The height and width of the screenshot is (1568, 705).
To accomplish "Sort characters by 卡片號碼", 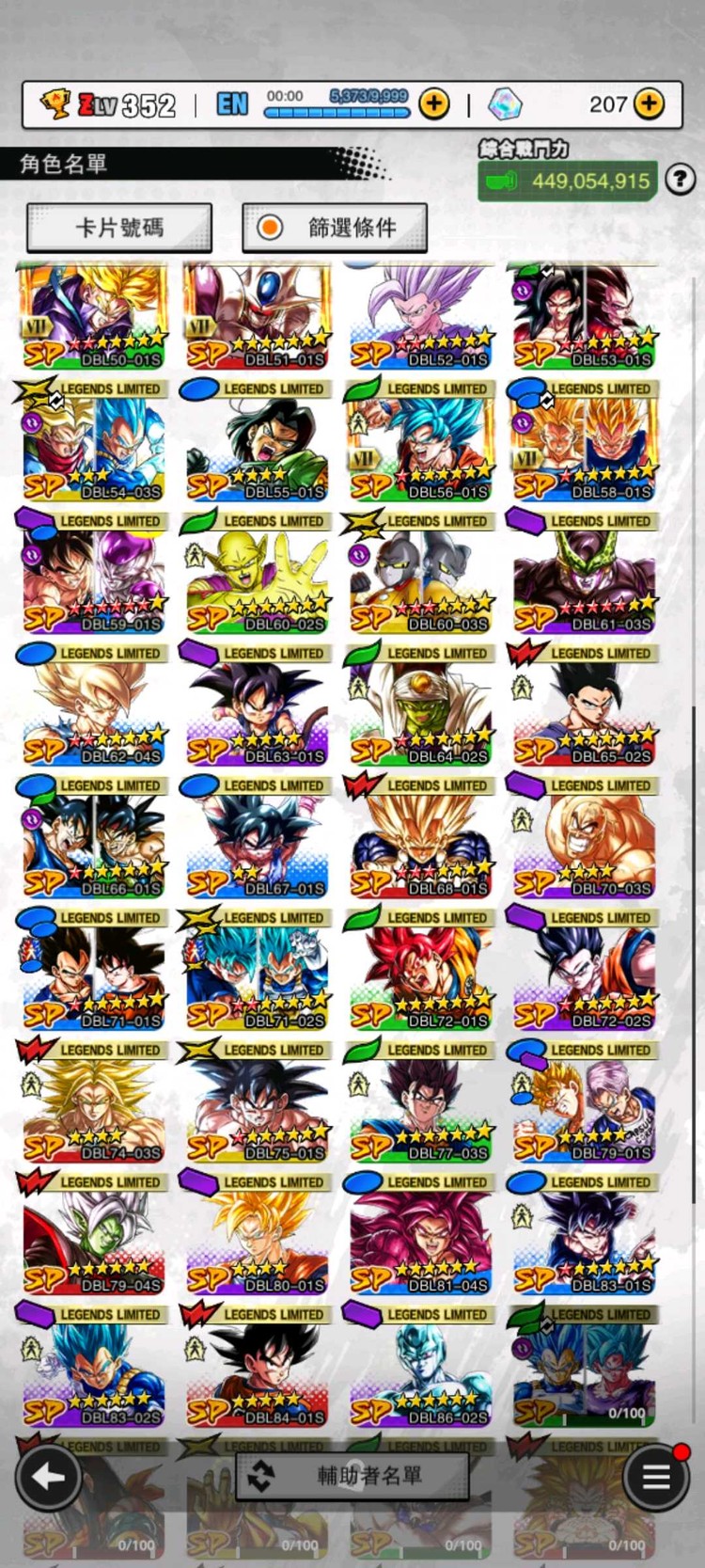I will [x=119, y=228].
